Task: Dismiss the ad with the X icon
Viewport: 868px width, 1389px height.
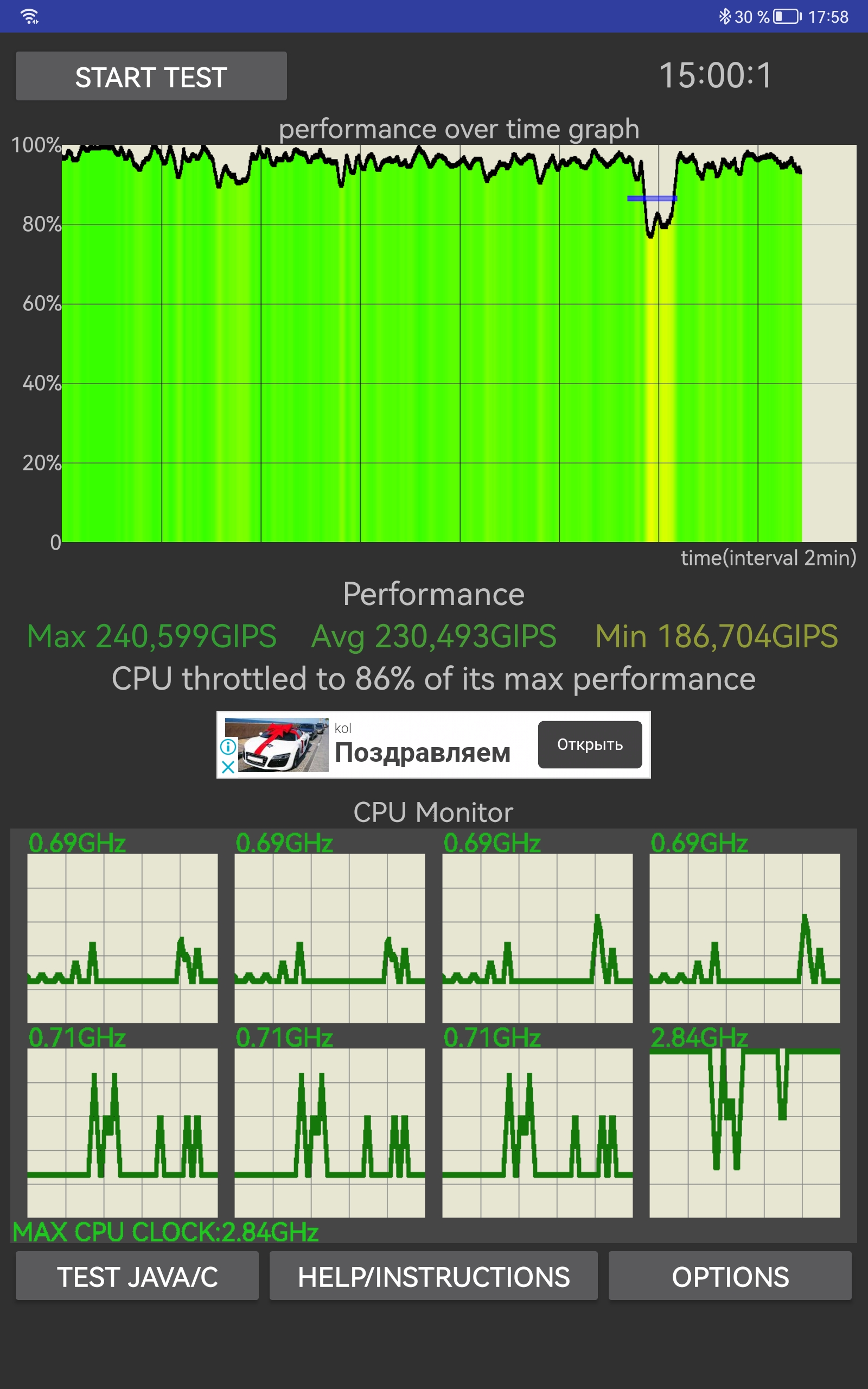Action: pyautogui.click(x=228, y=767)
